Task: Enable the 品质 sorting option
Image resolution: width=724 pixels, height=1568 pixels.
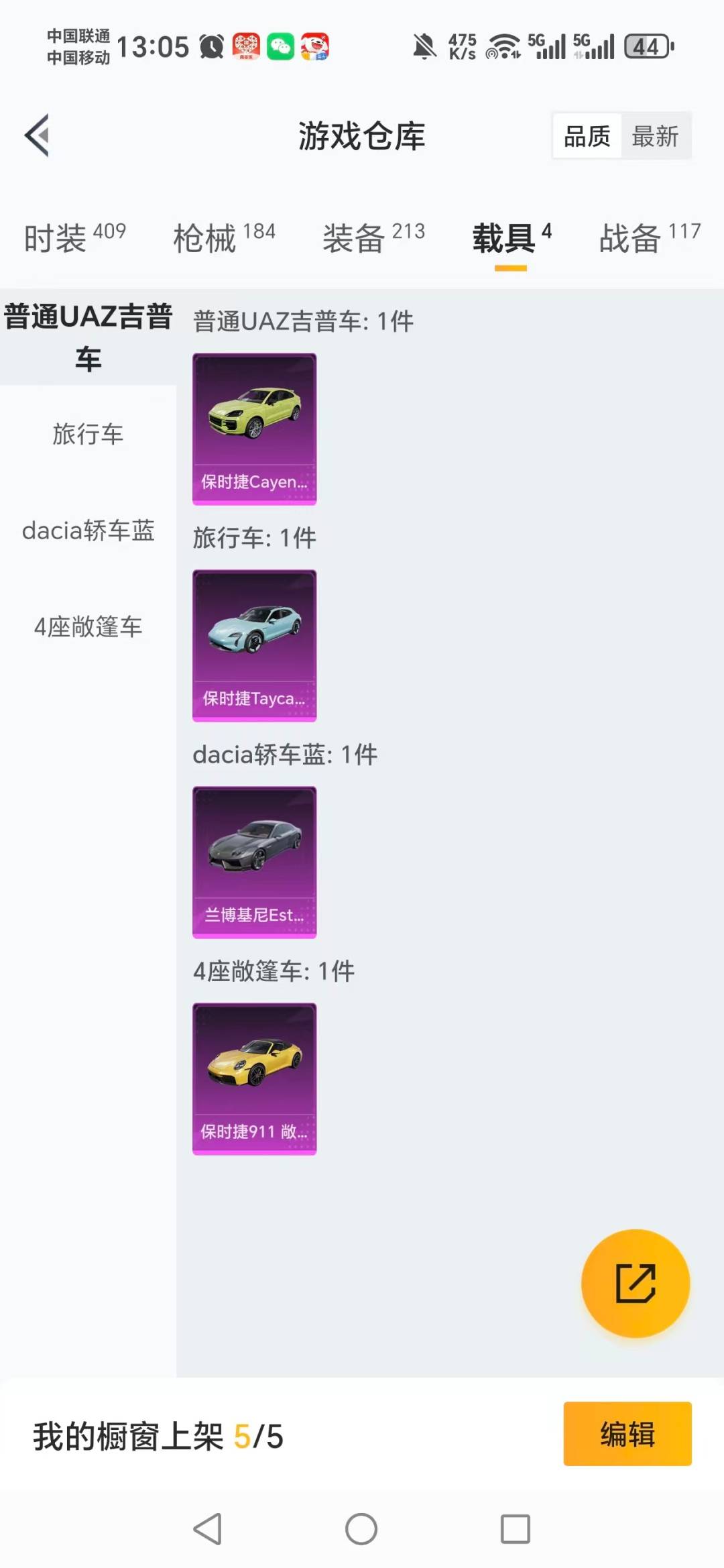Action: (x=585, y=135)
